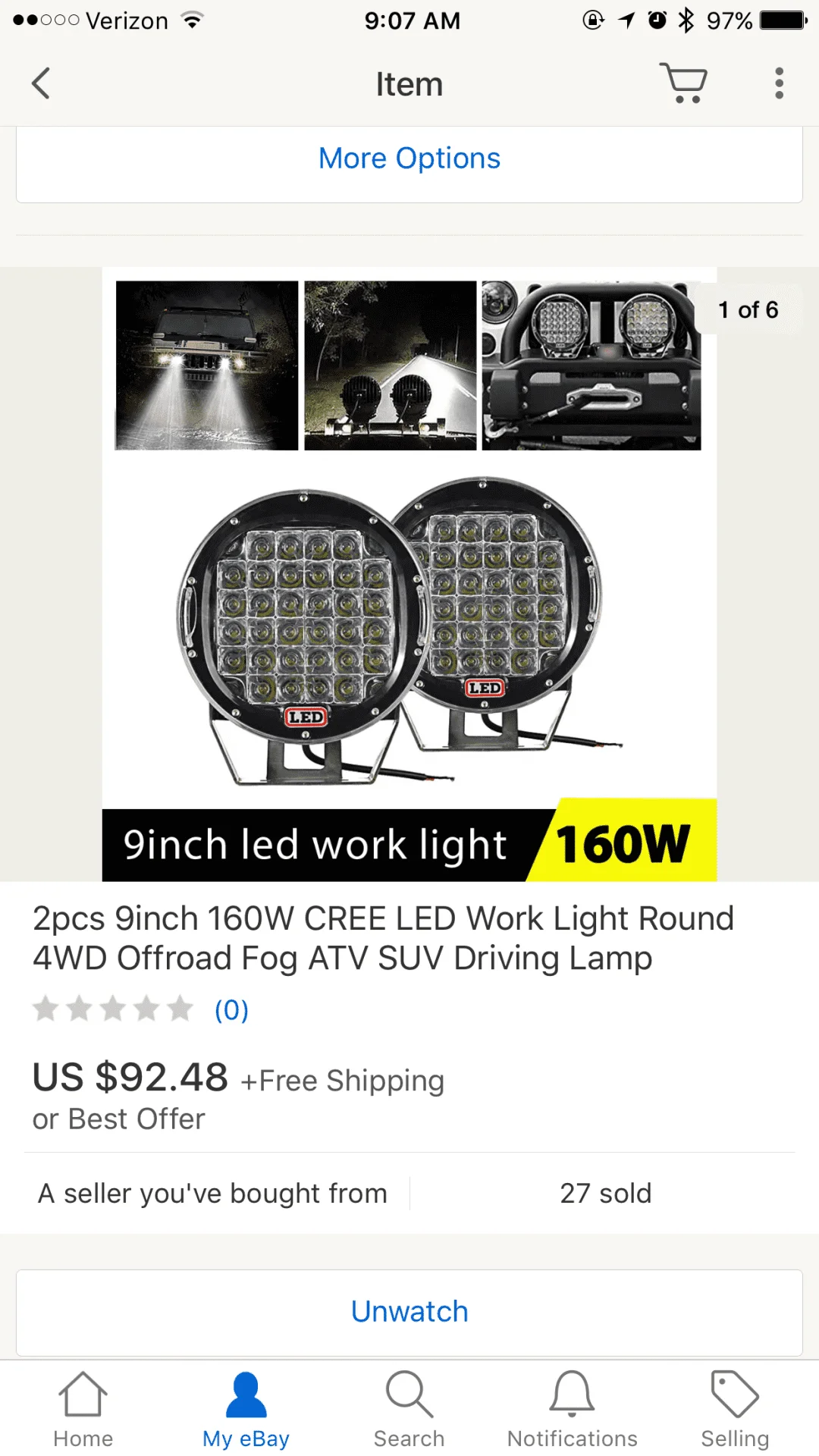Tap Unwatch to stop watching the item

pos(409,1312)
